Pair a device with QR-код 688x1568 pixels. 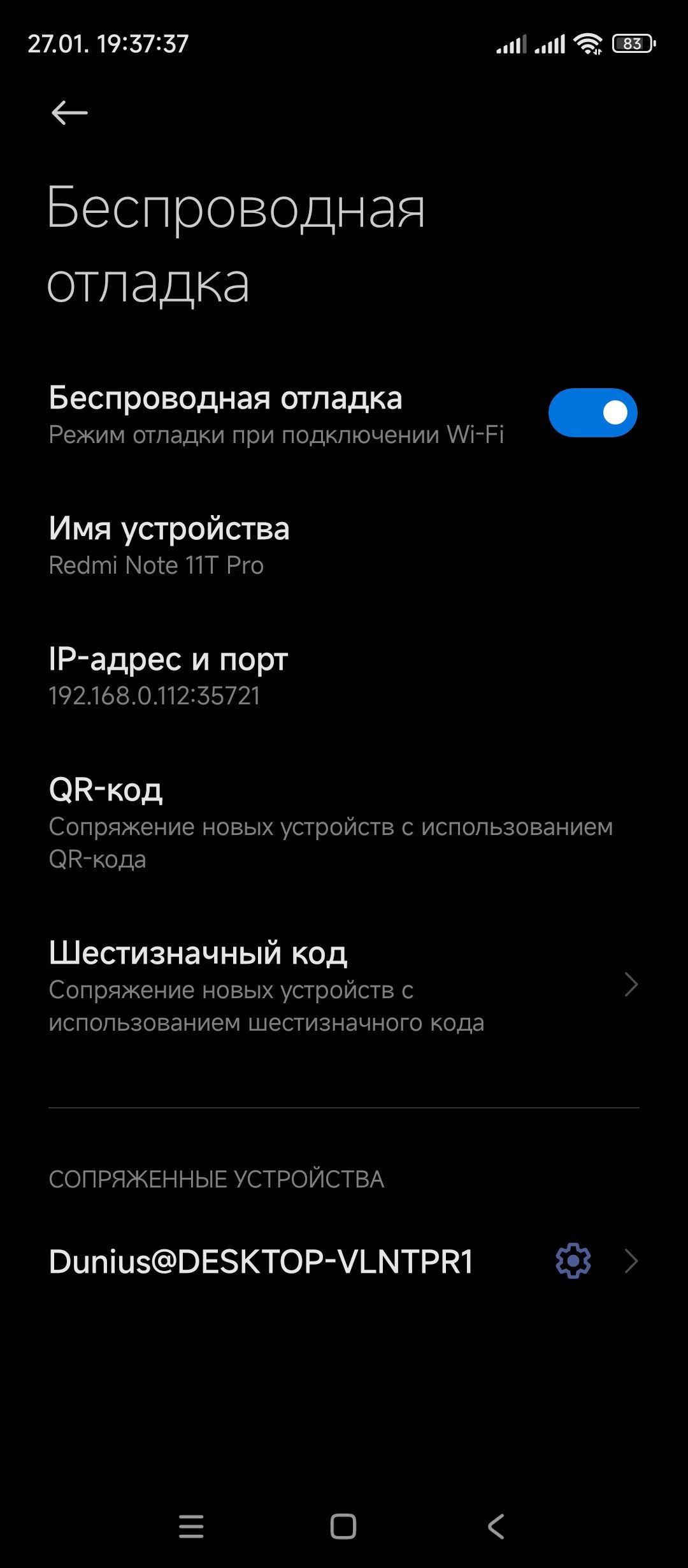click(x=344, y=824)
